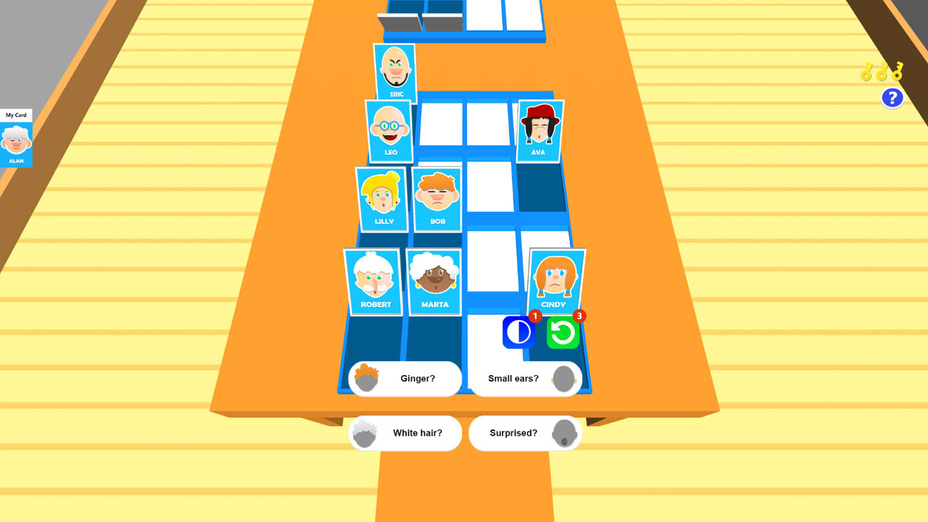Viewport: 928px width, 522px height.
Task: Use the blue half-circle power-up
Action: click(x=519, y=332)
